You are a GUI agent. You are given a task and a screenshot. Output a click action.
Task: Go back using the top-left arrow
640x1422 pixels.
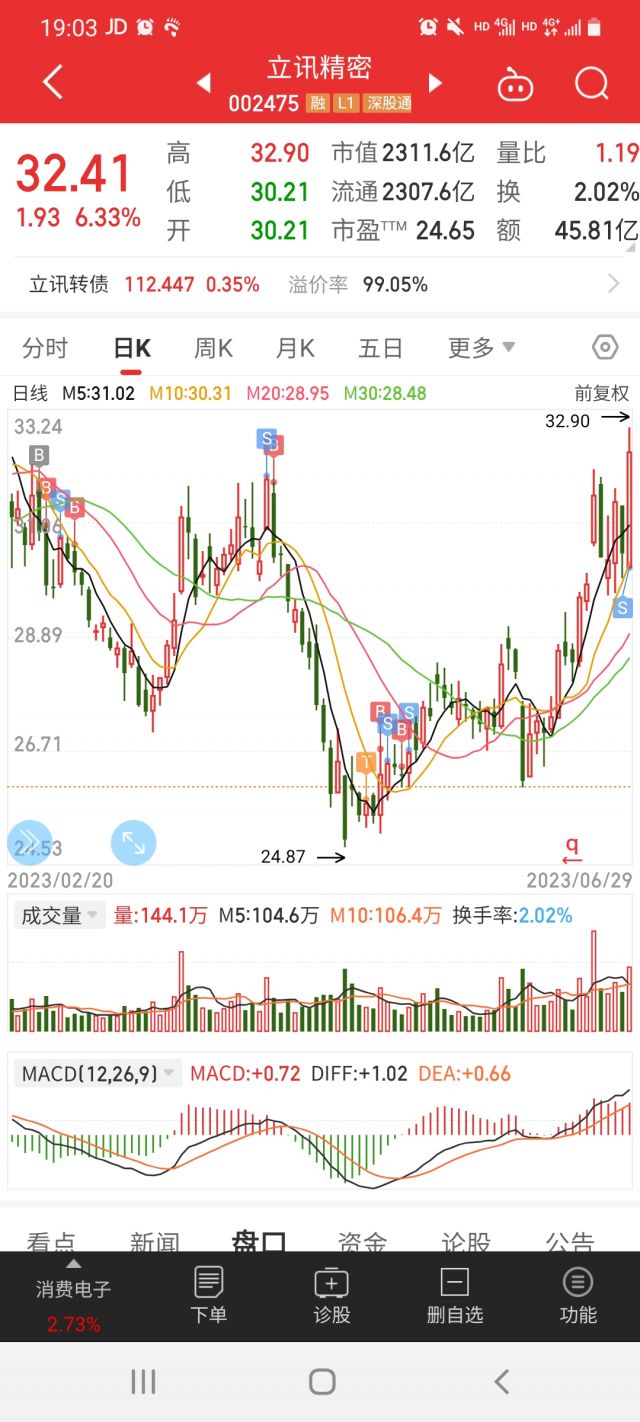point(53,82)
